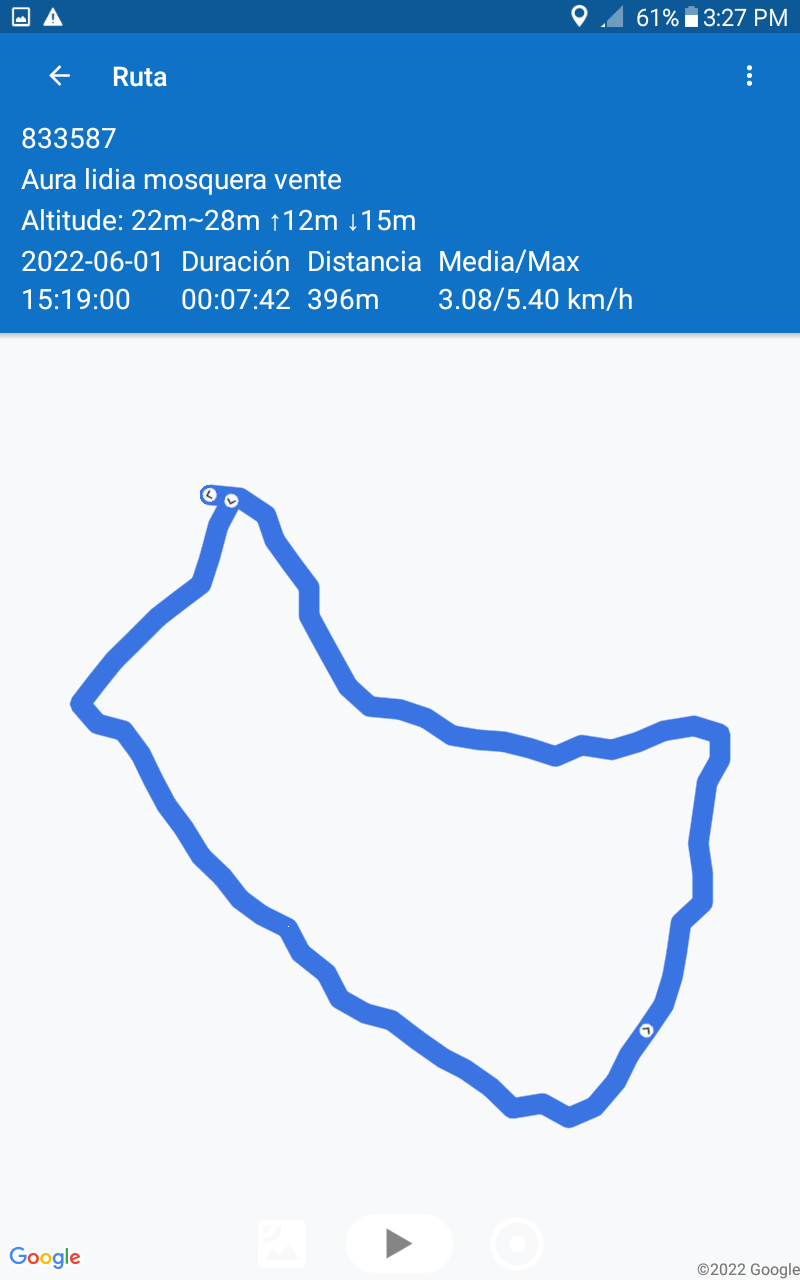Play the route animation
Screen dimensions: 800x1280
[x=399, y=1244]
